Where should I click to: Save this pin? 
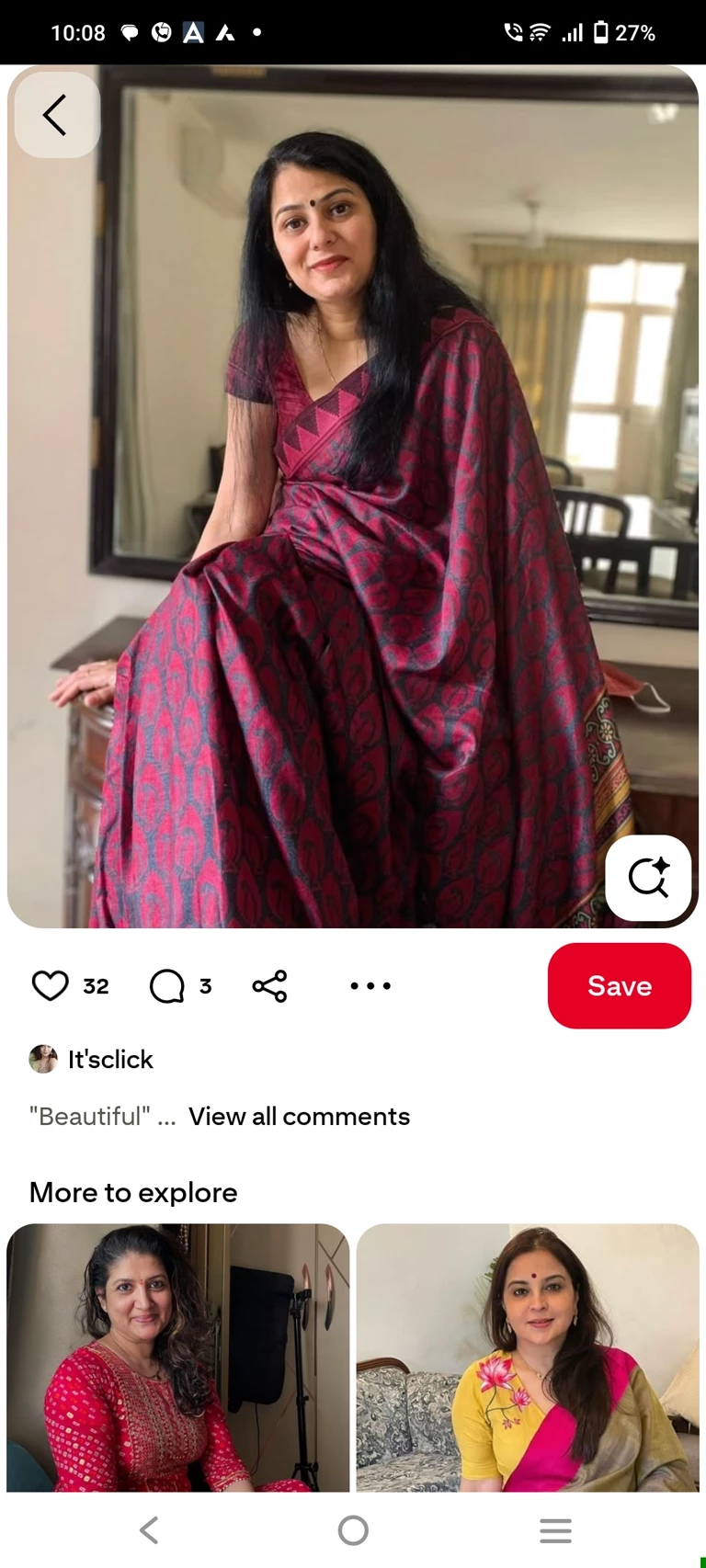click(619, 985)
